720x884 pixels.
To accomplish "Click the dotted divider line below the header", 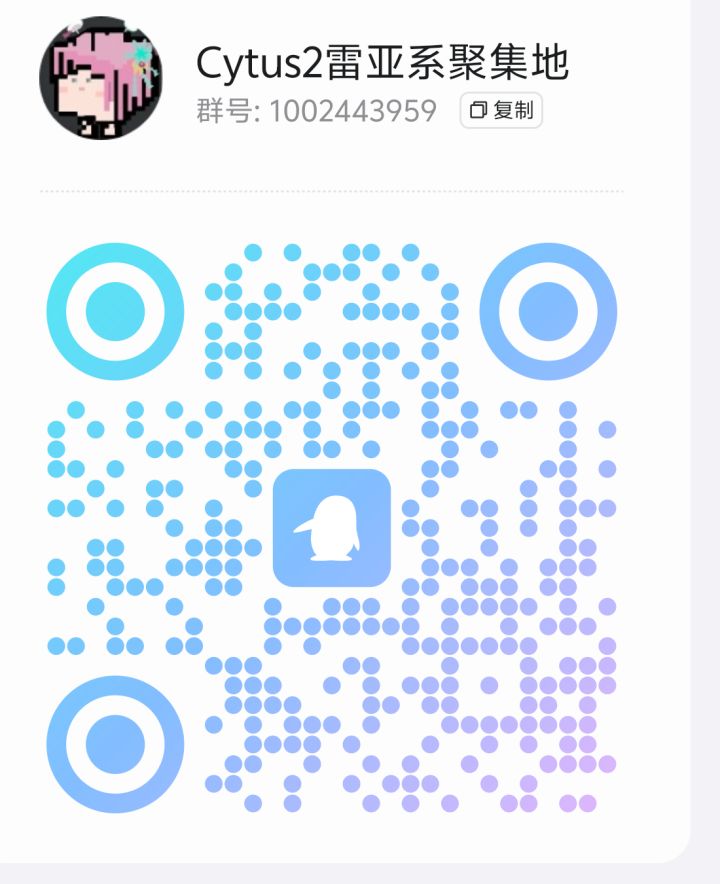I will pyautogui.click(x=330, y=192).
